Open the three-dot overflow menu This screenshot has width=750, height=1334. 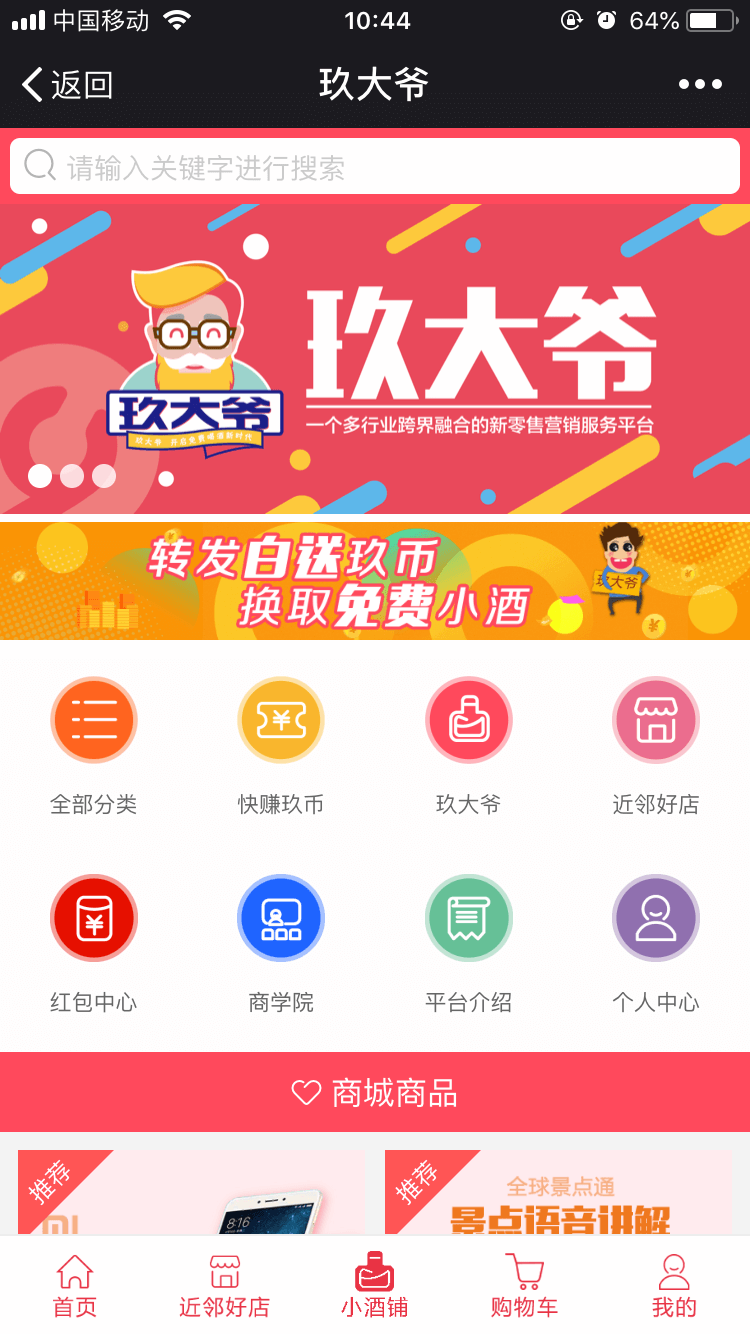[700, 85]
